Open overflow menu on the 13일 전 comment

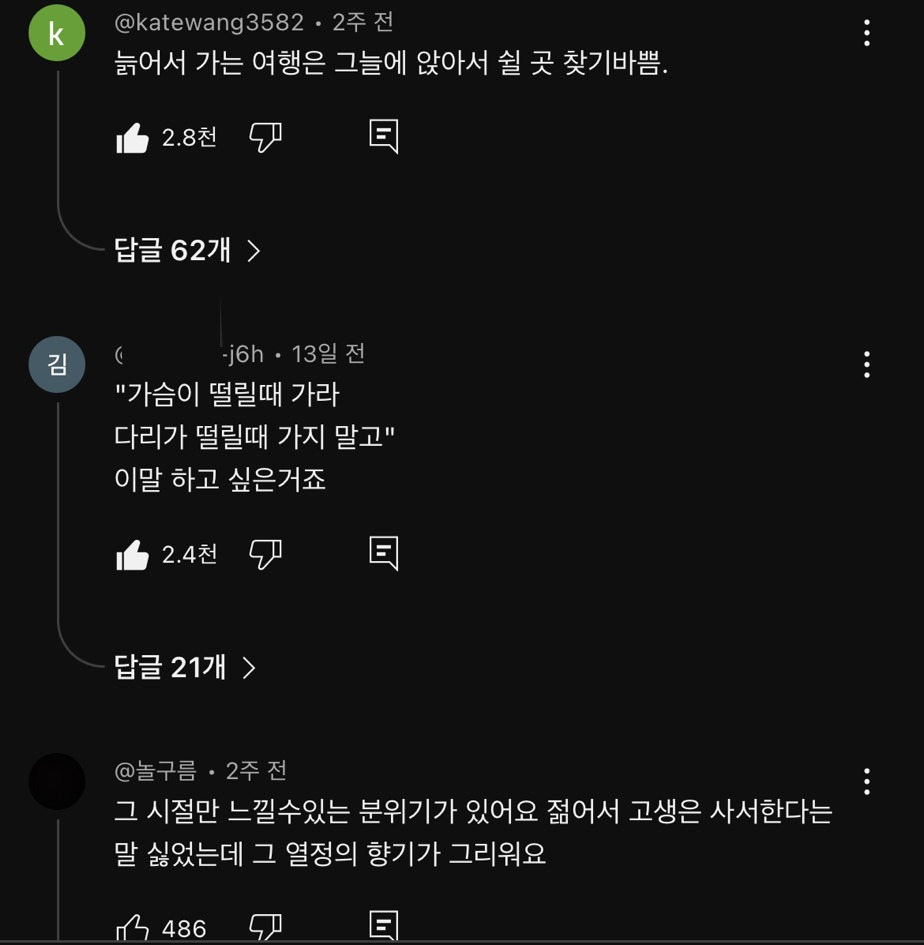[866, 365]
